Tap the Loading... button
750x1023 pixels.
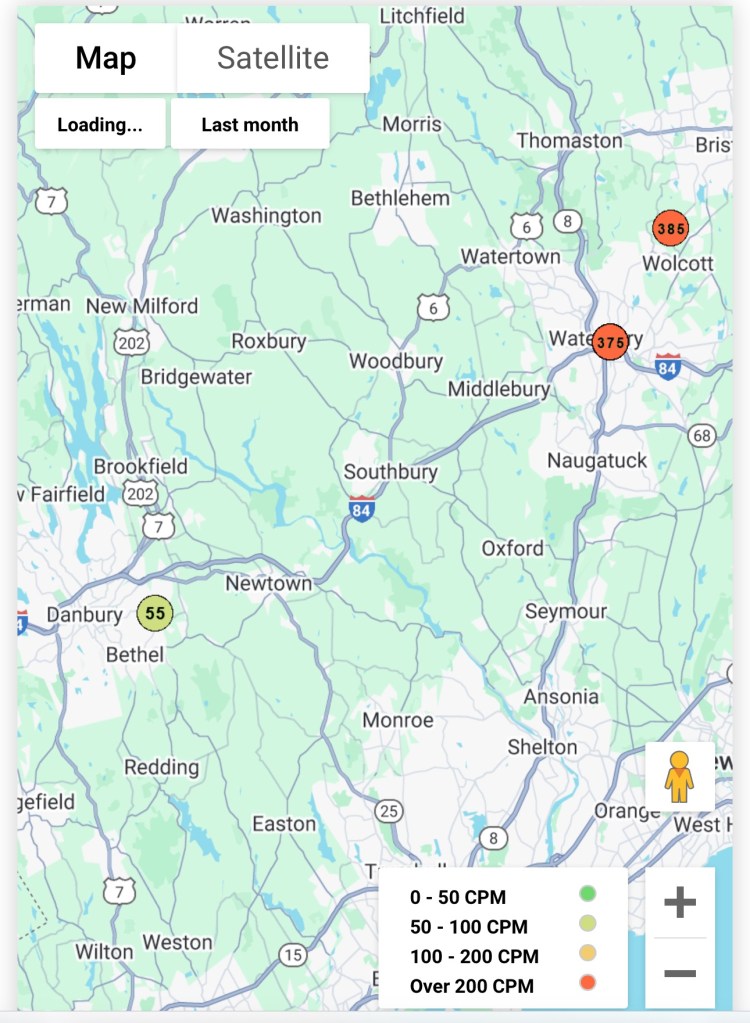click(100, 125)
